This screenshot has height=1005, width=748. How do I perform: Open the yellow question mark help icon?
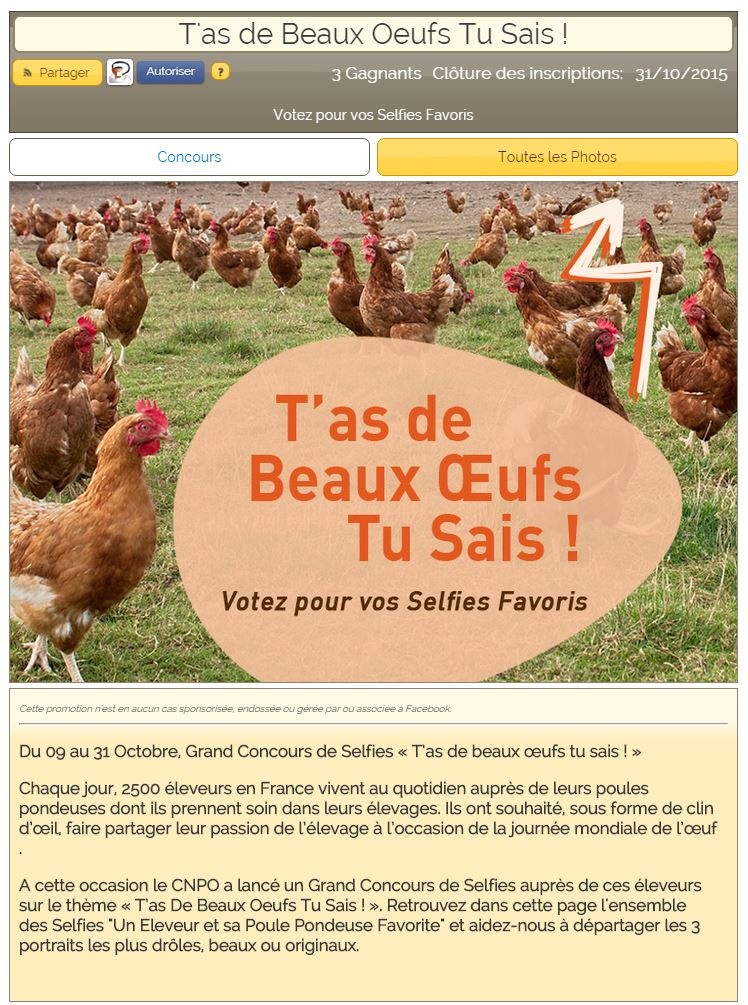pyautogui.click(x=220, y=72)
